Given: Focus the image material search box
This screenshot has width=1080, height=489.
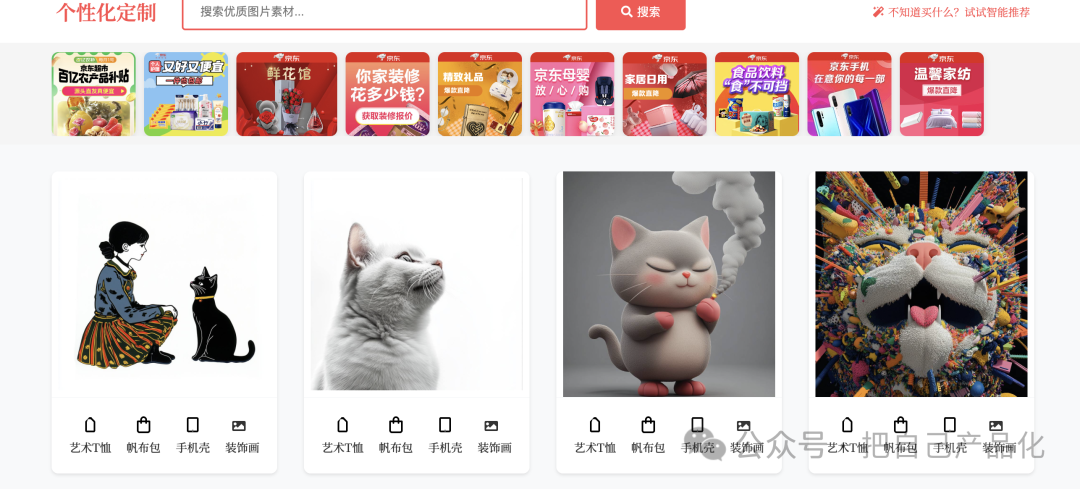Looking at the screenshot, I should click(x=384, y=12).
